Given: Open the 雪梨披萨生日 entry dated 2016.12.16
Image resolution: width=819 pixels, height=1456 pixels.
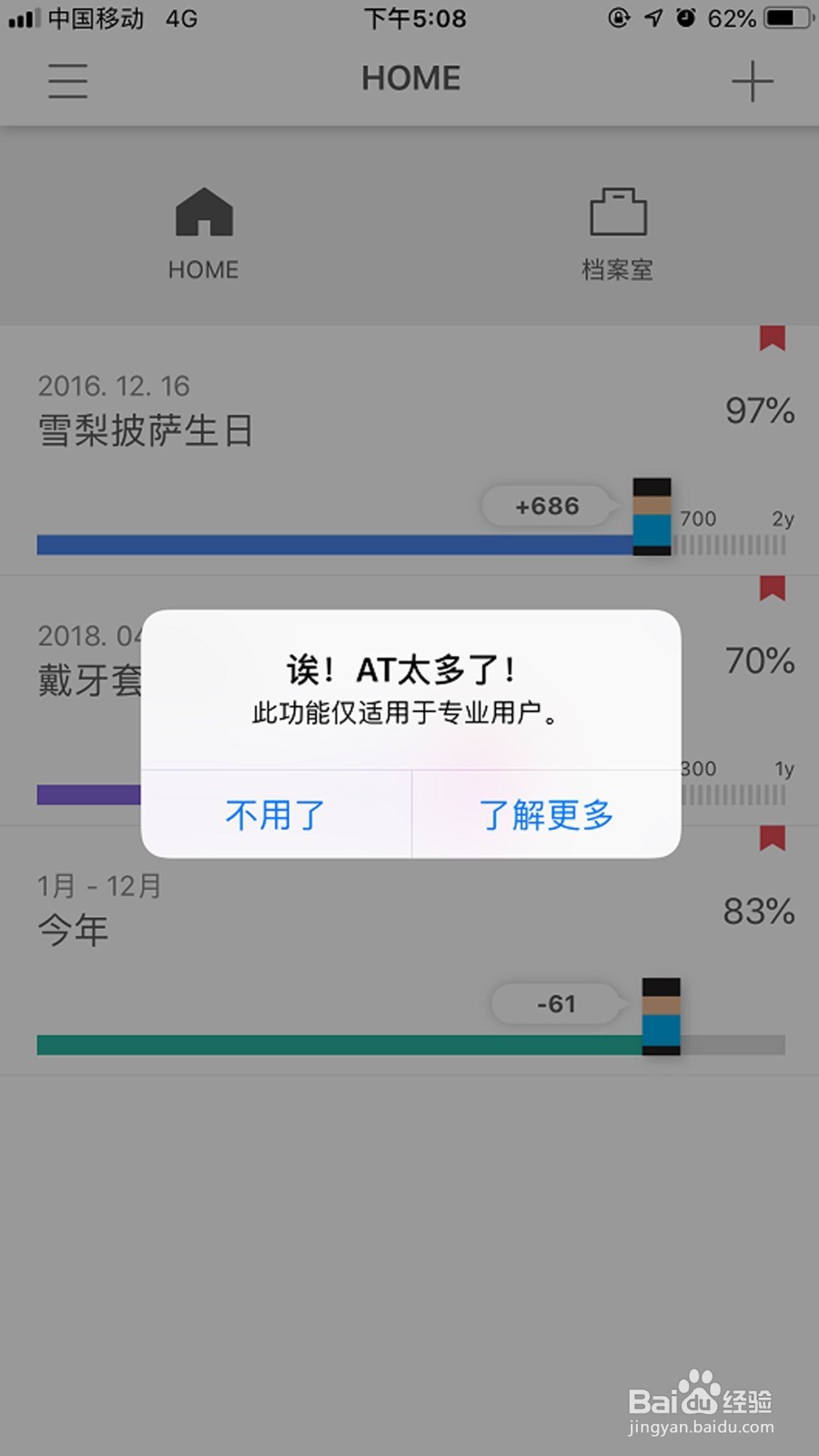Looking at the screenshot, I should pyautogui.click(x=146, y=430).
